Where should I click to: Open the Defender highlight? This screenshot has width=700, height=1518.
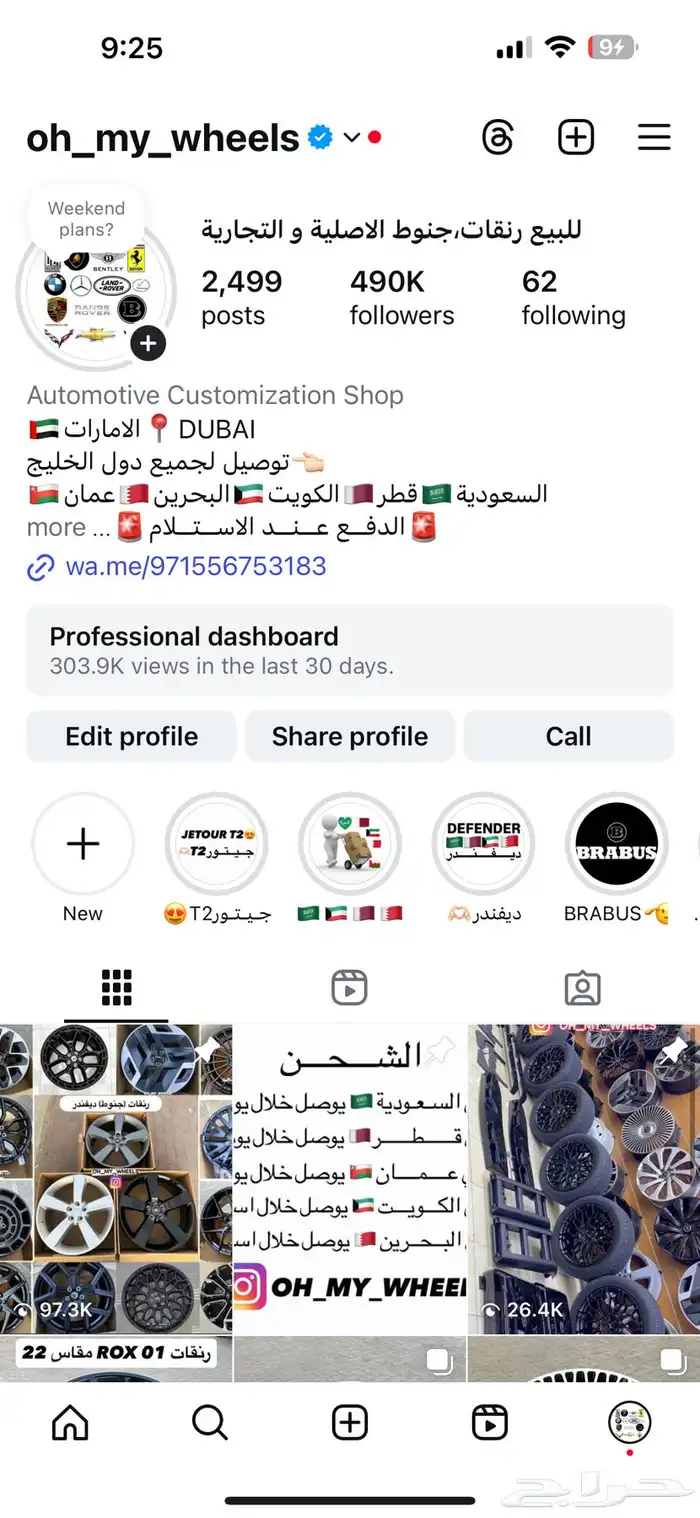point(483,845)
